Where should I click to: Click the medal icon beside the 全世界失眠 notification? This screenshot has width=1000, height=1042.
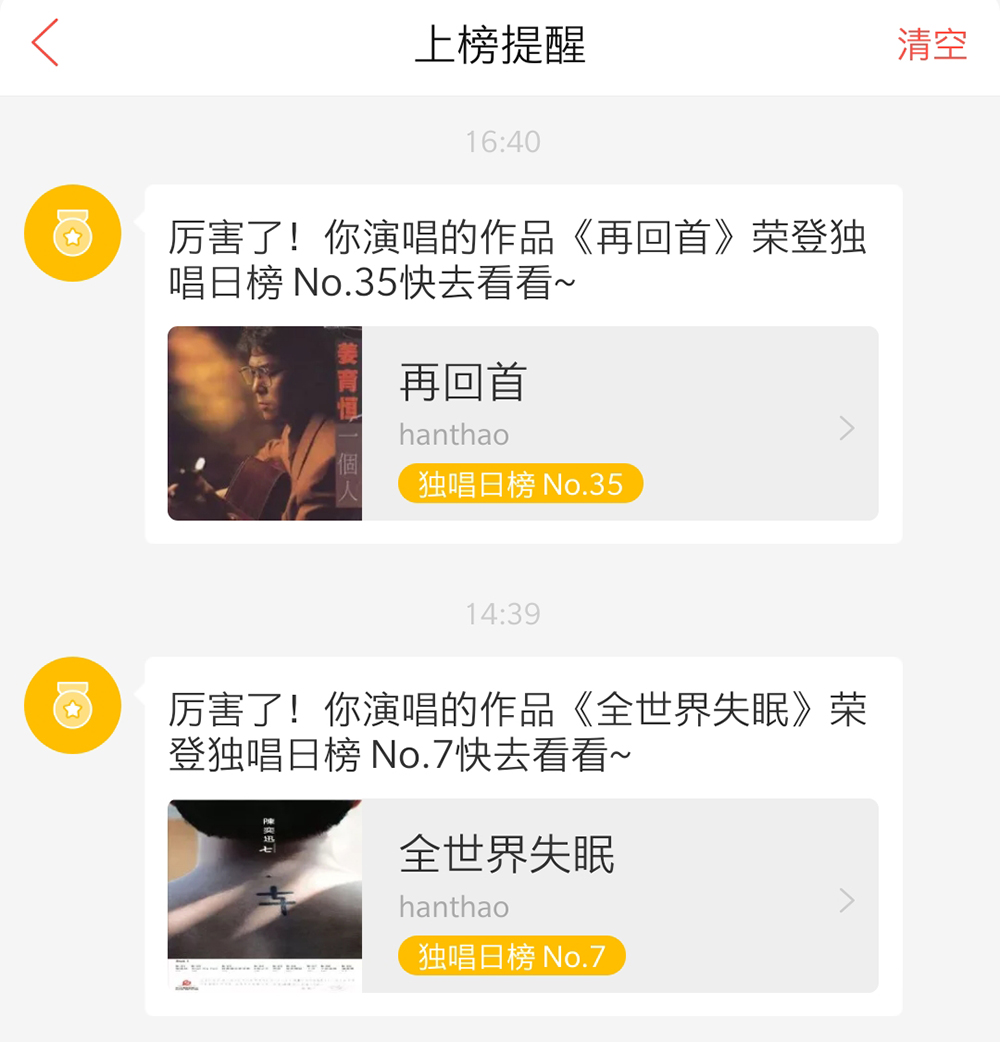point(71,704)
